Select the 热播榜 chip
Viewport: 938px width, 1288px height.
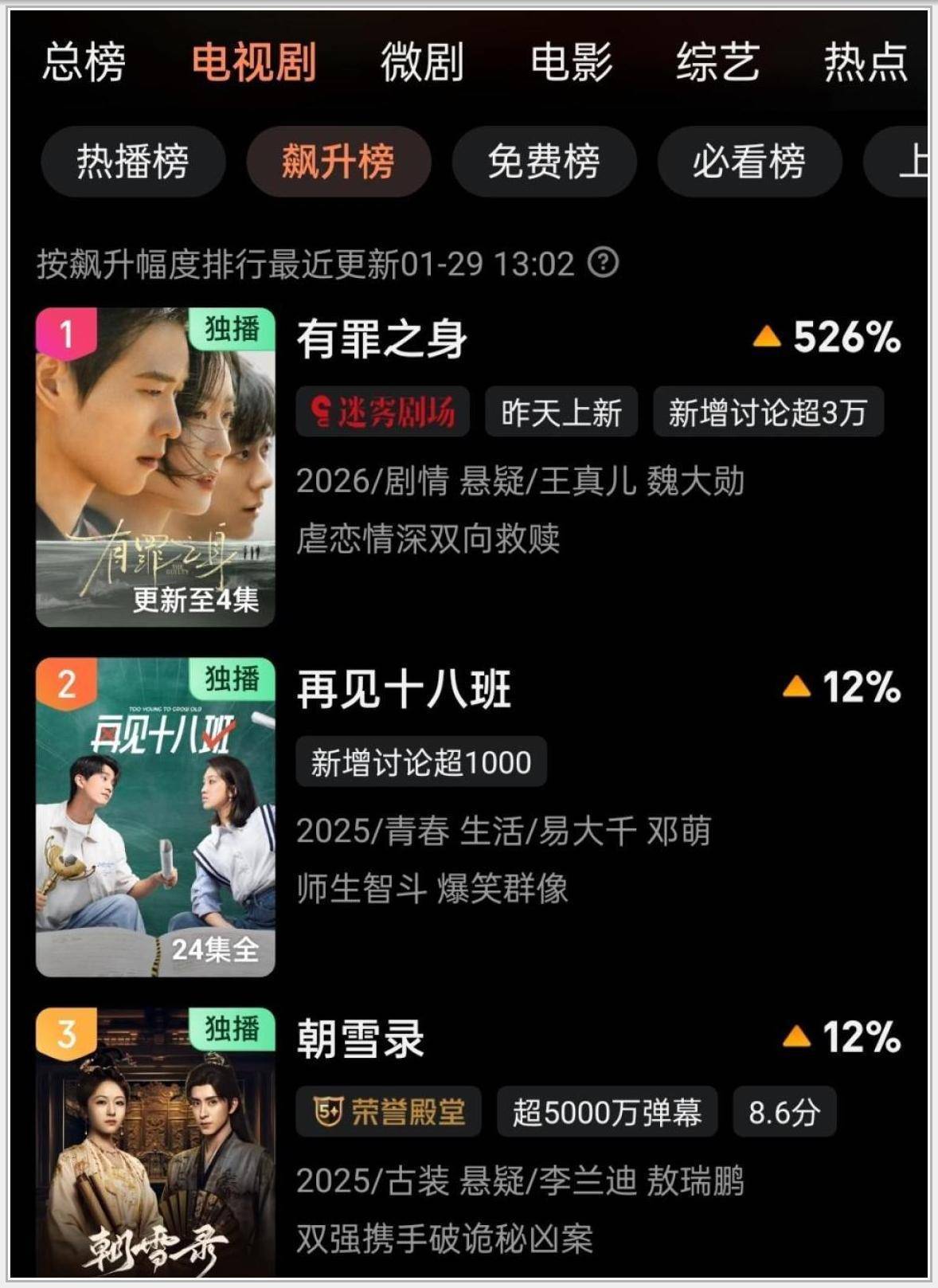[133, 162]
